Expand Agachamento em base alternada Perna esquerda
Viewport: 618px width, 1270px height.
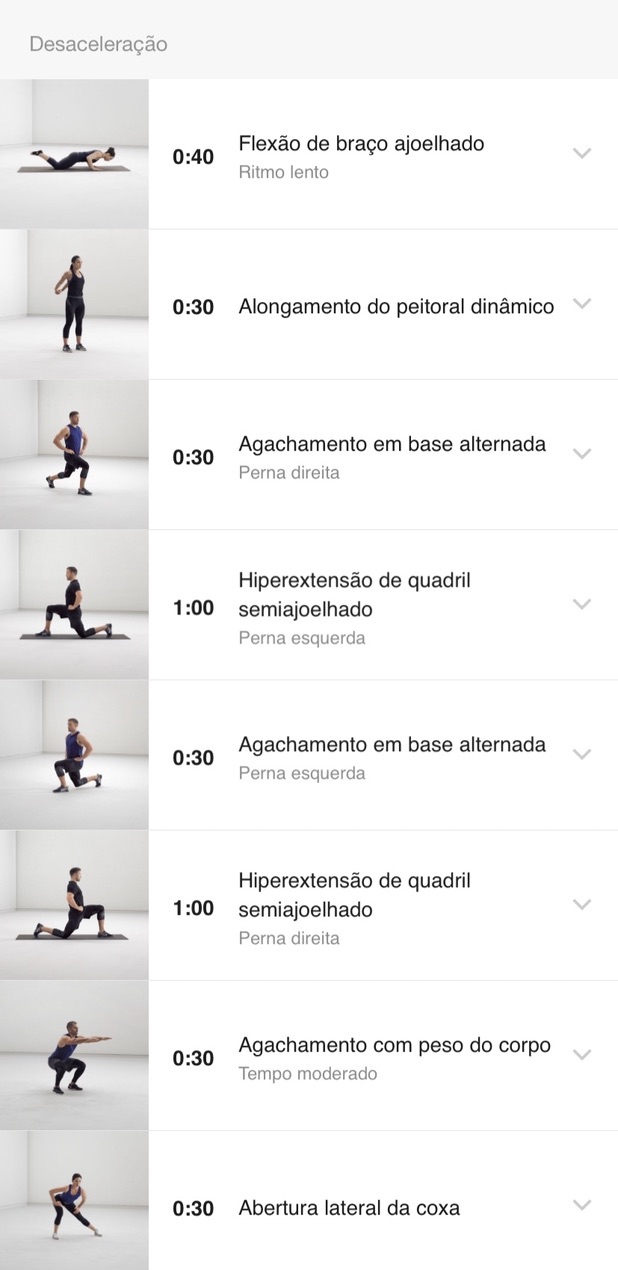pyautogui.click(x=582, y=754)
